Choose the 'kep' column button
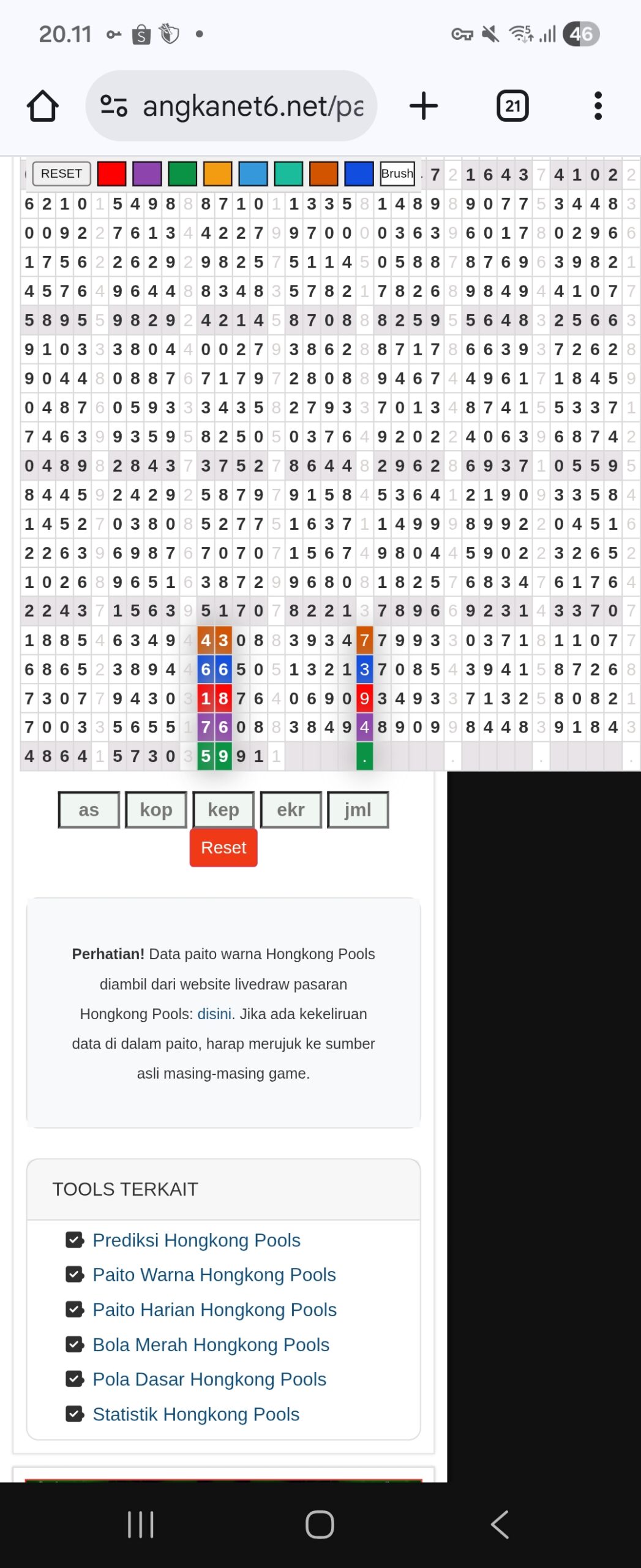 pyautogui.click(x=223, y=810)
